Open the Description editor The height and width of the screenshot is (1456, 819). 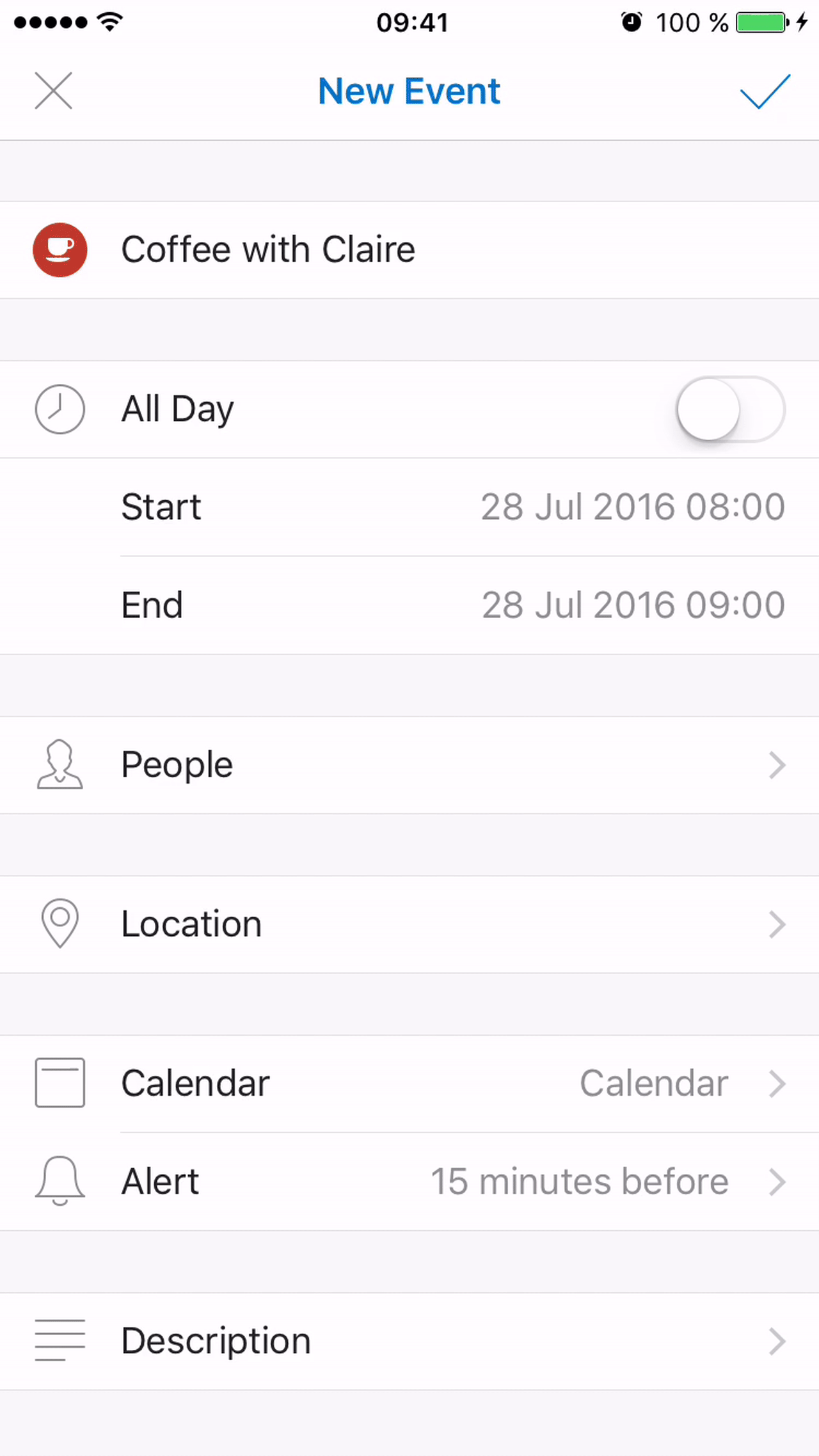409,1340
